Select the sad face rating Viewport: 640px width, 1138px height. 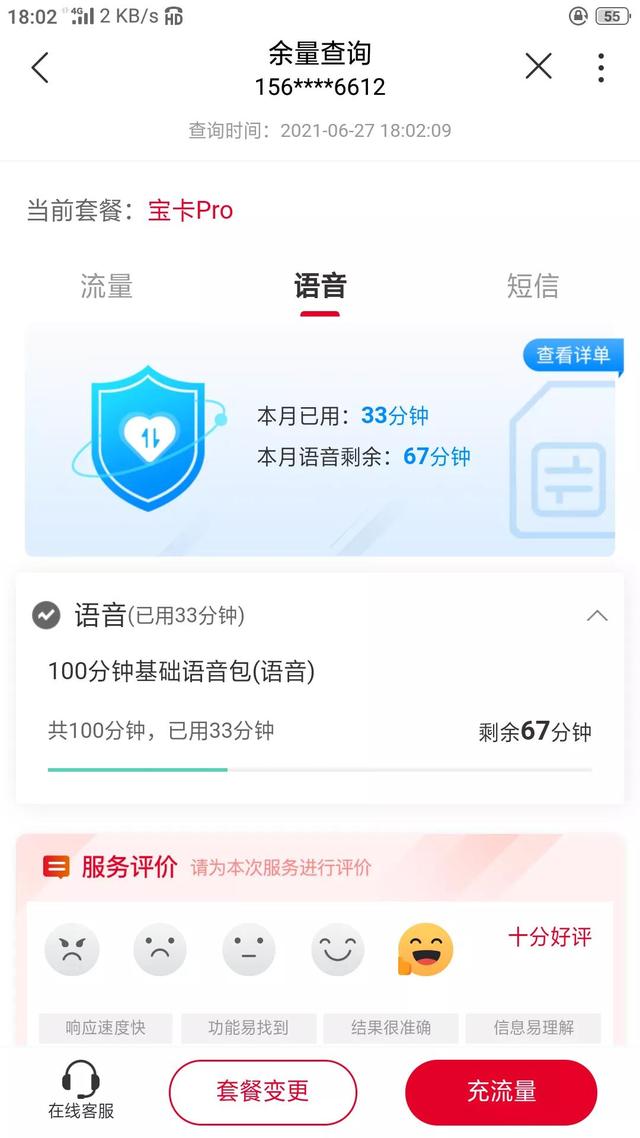pyautogui.click(x=160, y=950)
